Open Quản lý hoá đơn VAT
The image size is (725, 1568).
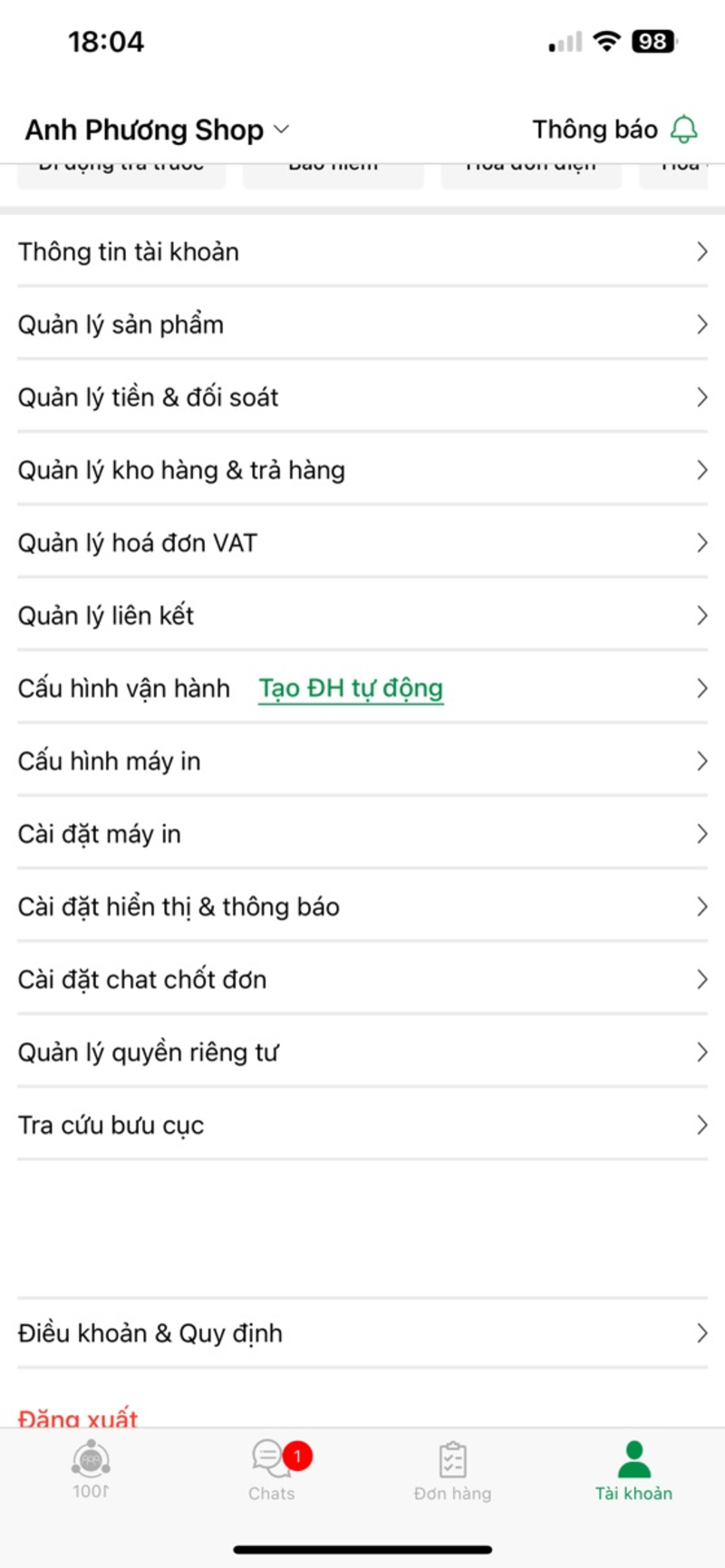pos(362,543)
